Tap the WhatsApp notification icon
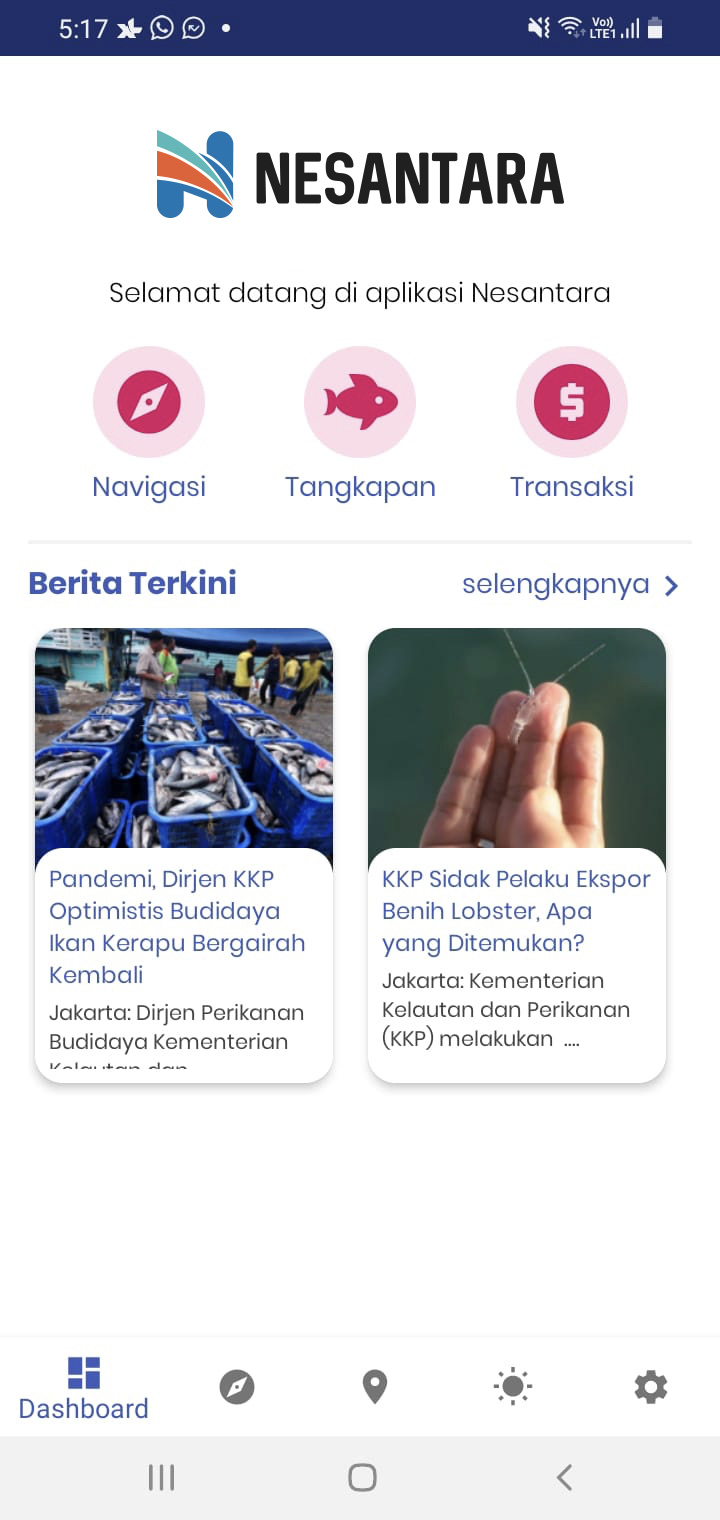Image resolution: width=720 pixels, height=1520 pixels. pyautogui.click(x=160, y=28)
